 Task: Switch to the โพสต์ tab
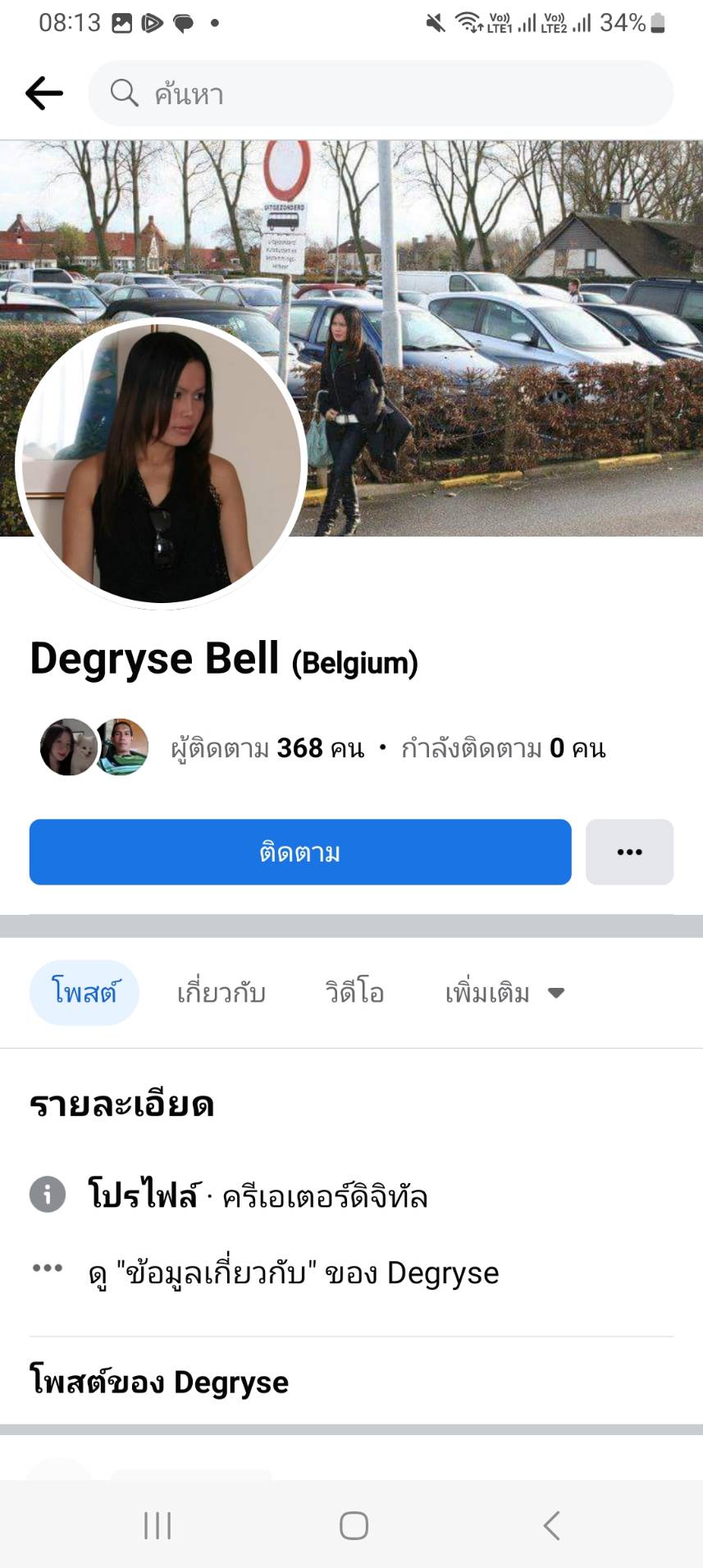point(84,993)
